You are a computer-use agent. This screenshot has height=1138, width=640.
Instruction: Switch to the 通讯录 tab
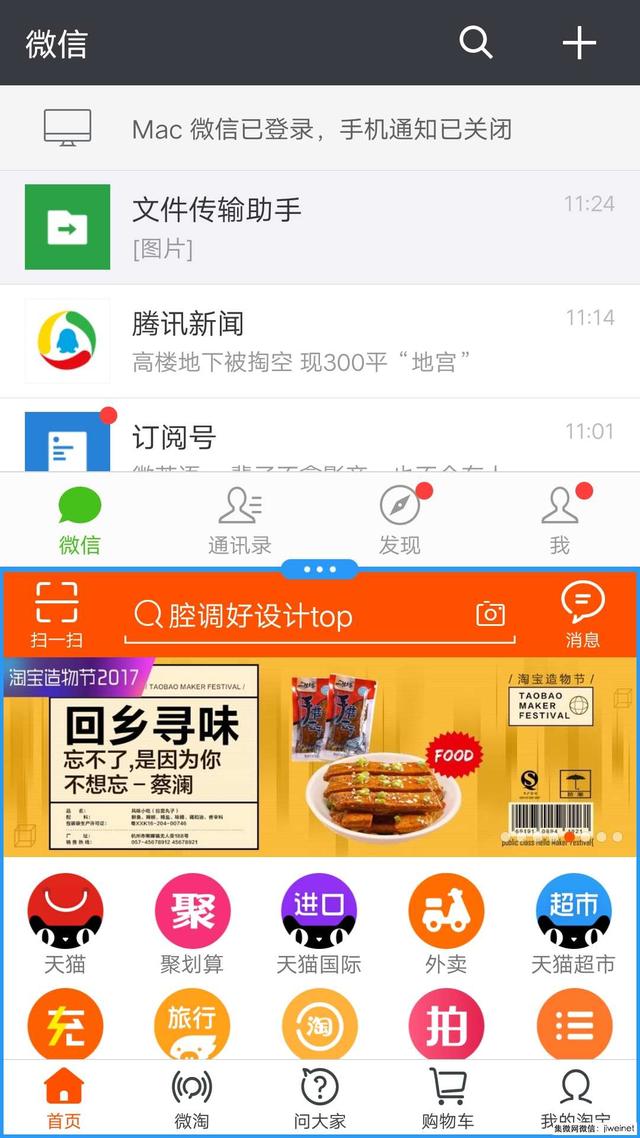click(x=240, y=520)
